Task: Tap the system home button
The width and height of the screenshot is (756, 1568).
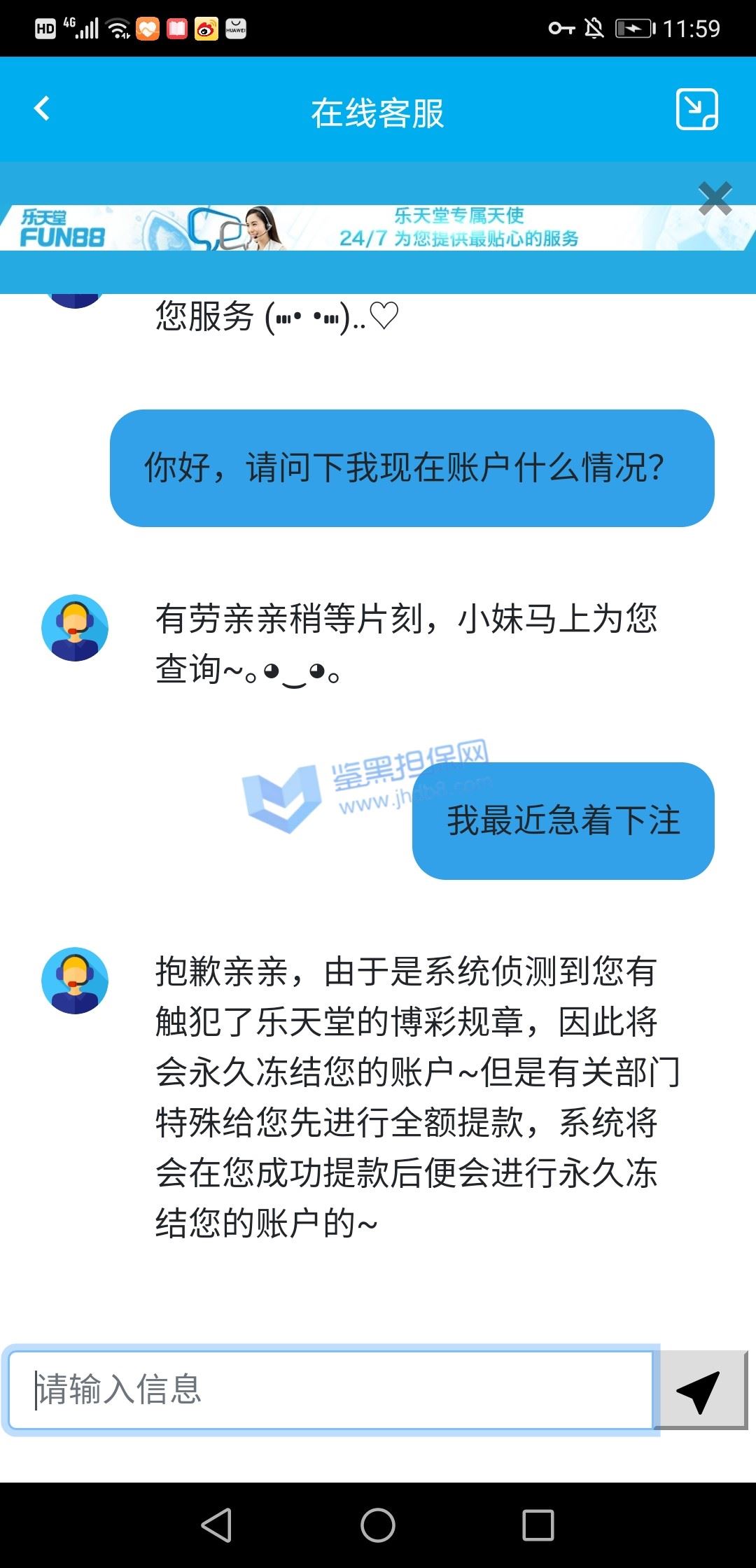Action: (378, 1525)
